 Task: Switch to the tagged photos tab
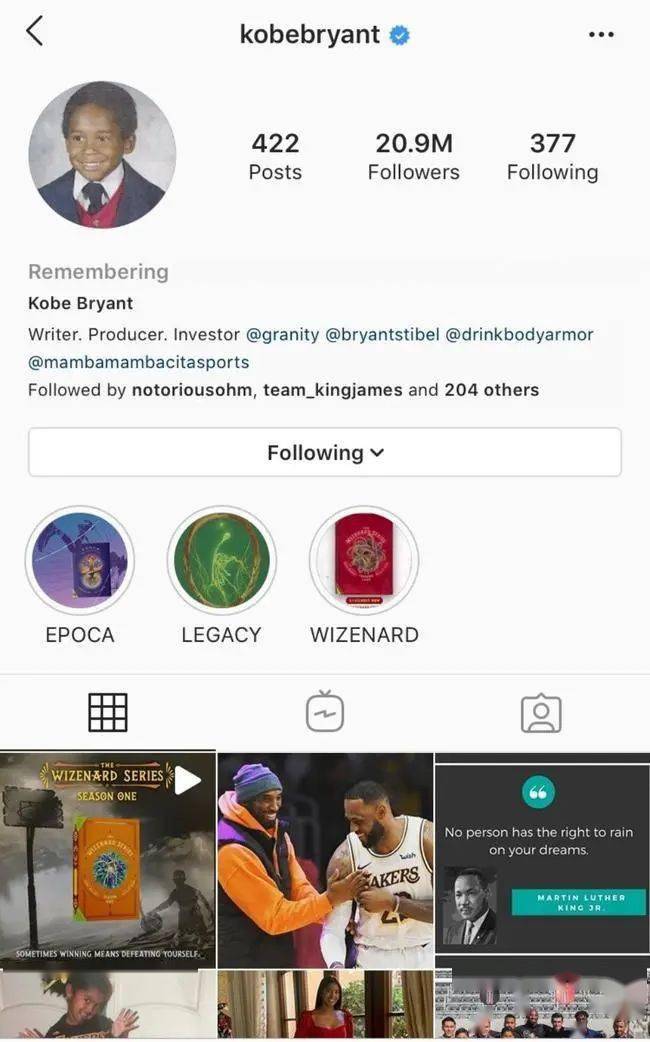click(541, 712)
